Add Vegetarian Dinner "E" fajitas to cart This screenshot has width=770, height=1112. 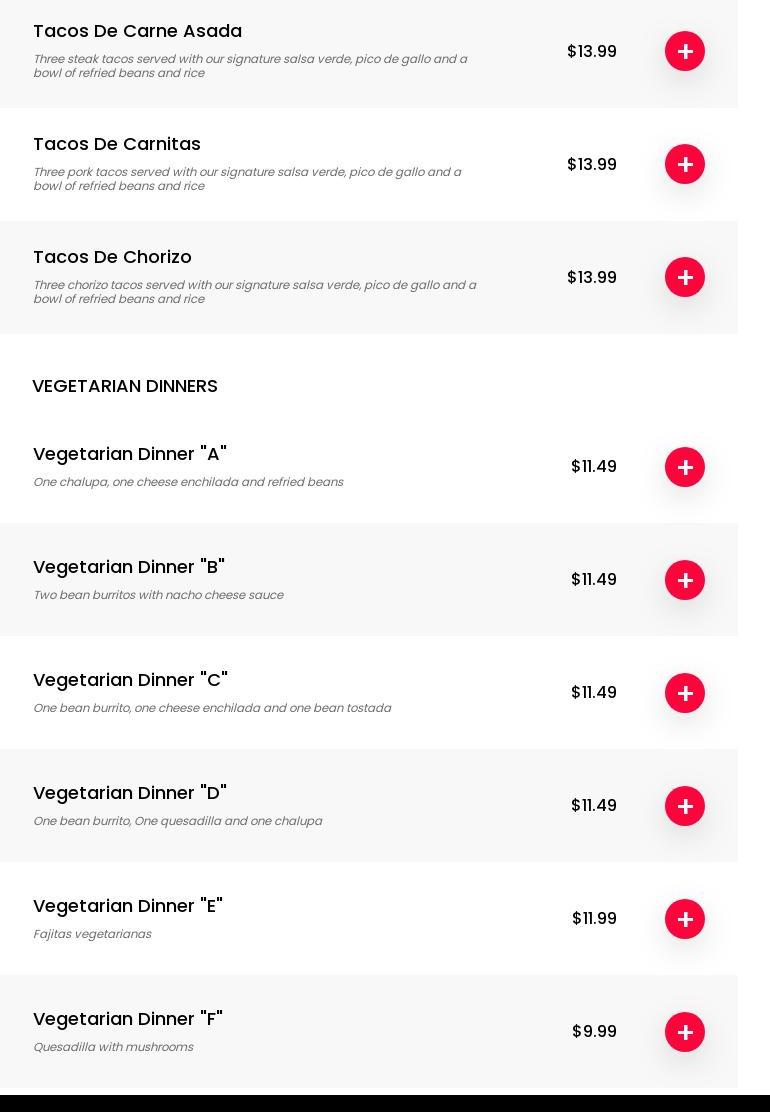[x=685, y=919]
